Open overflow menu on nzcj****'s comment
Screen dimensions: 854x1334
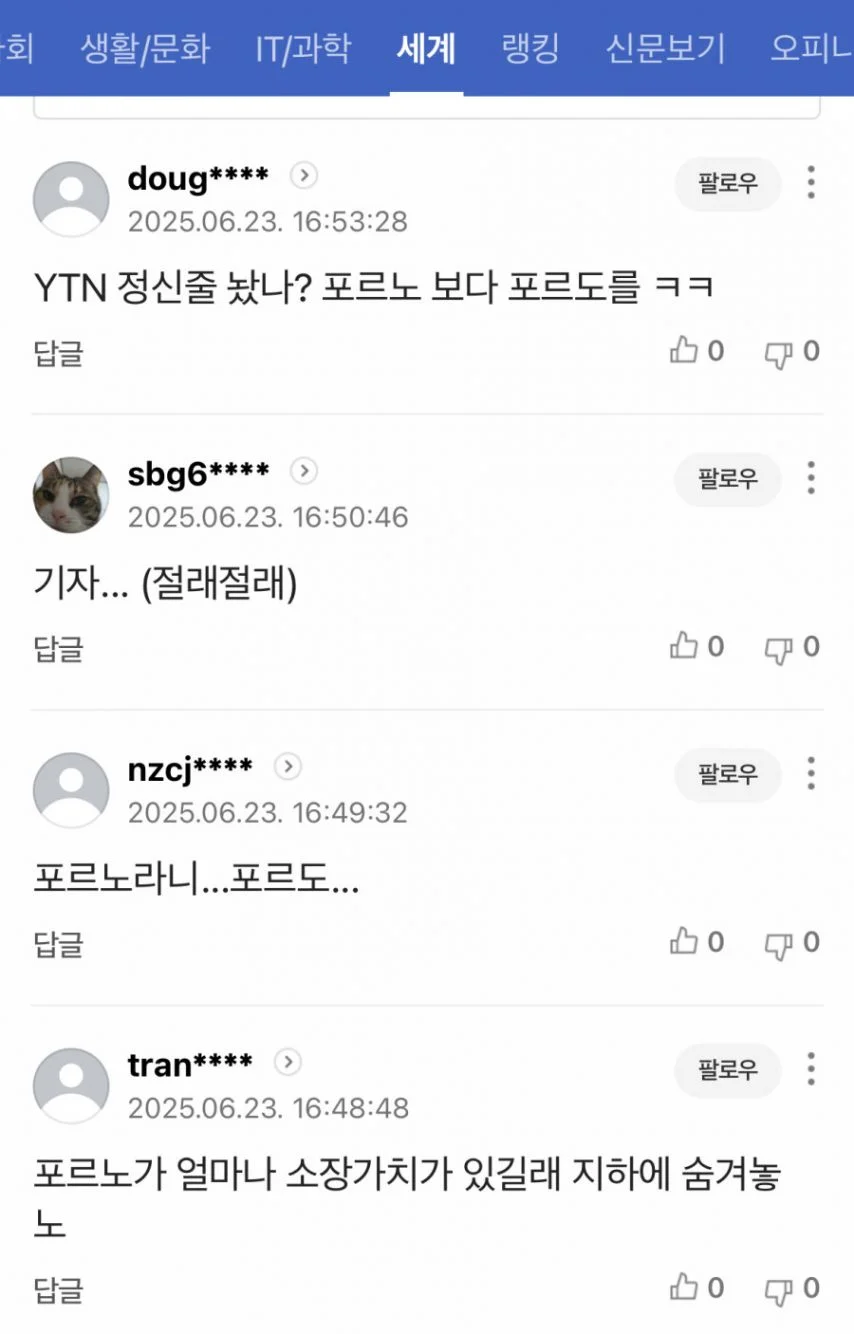(x=811, y=773)
